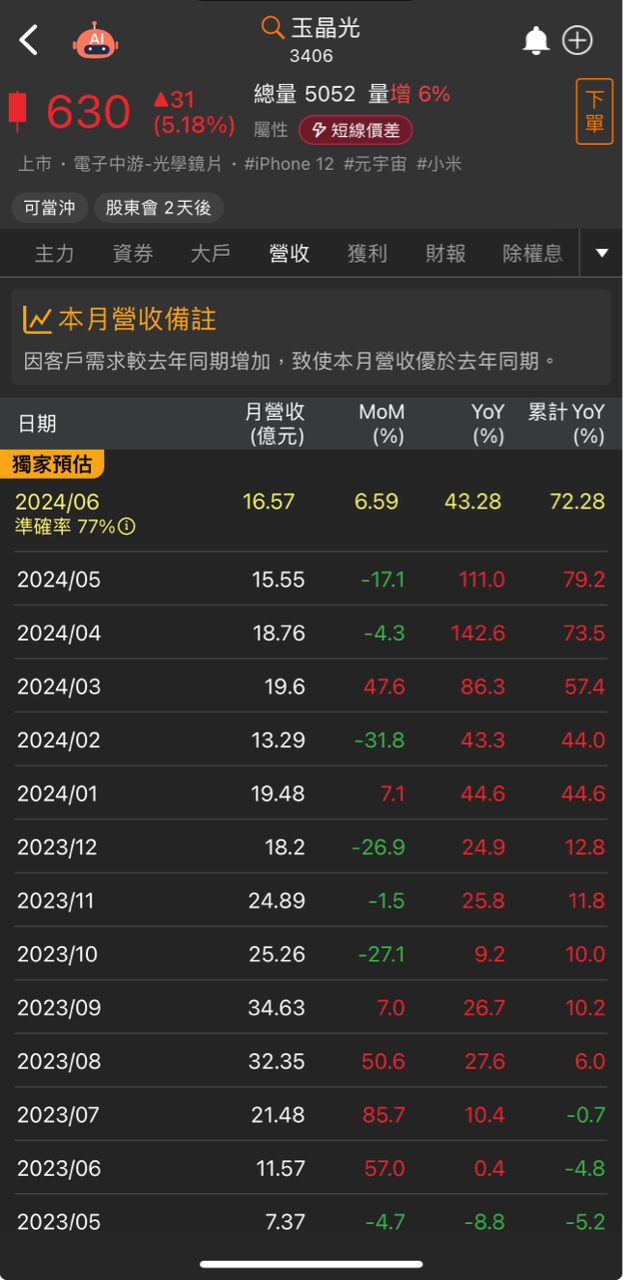Select the 營收 tab
Image resolution: width=623 pixels, height=1280 pixels.
tap(289, 253)
